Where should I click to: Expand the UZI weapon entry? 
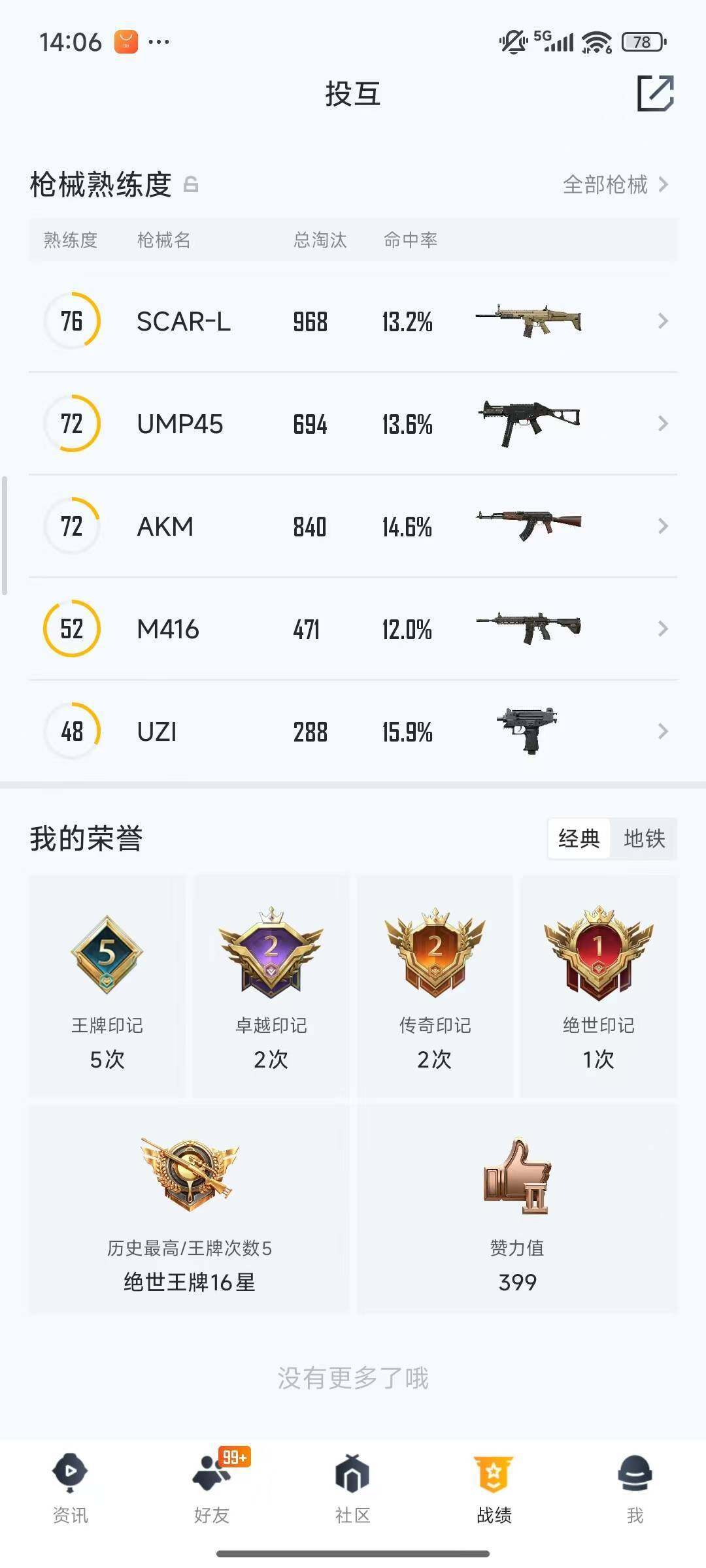pos(663,730)
